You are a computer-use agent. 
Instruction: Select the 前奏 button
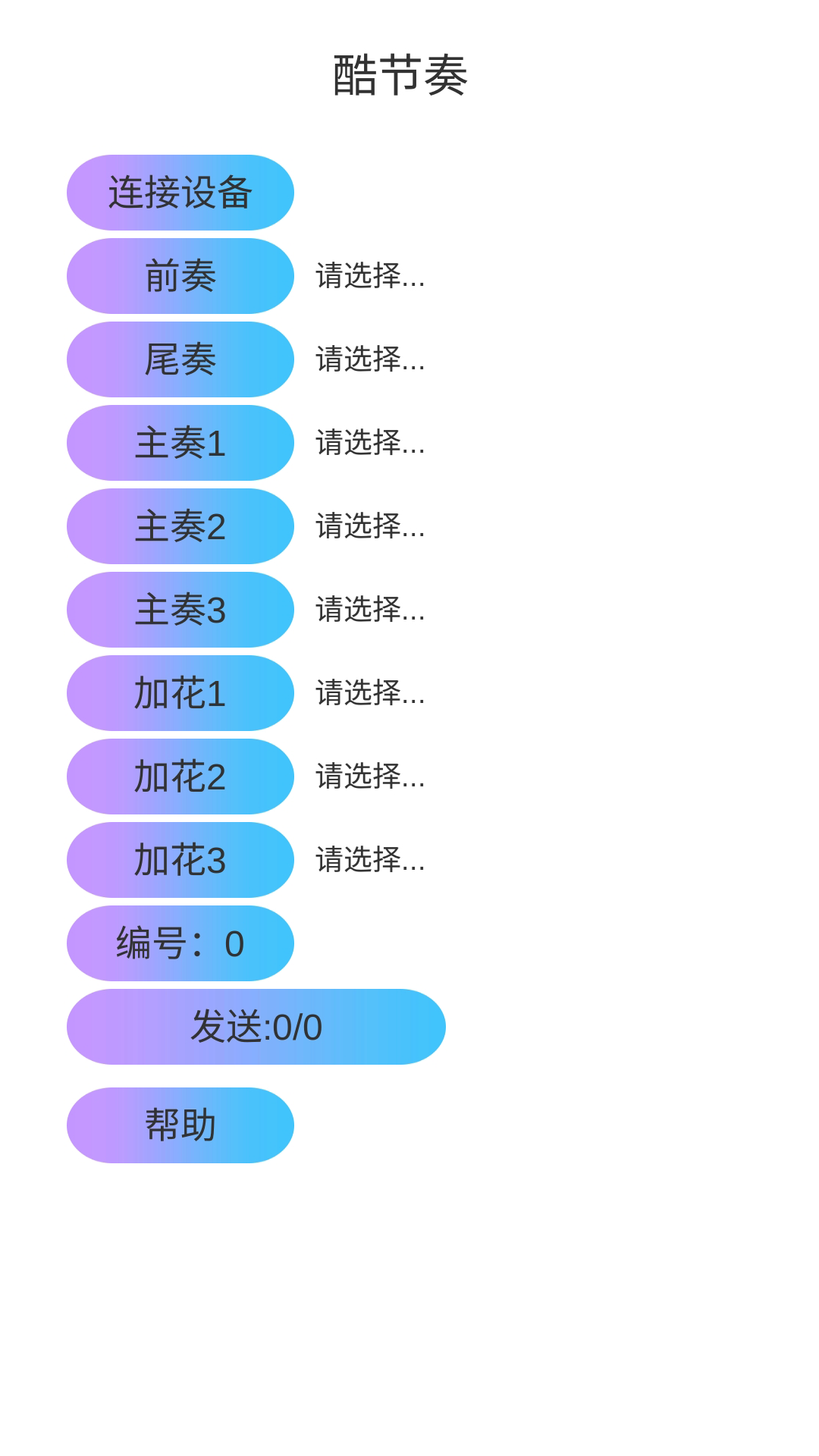click(x=180, y=276)
